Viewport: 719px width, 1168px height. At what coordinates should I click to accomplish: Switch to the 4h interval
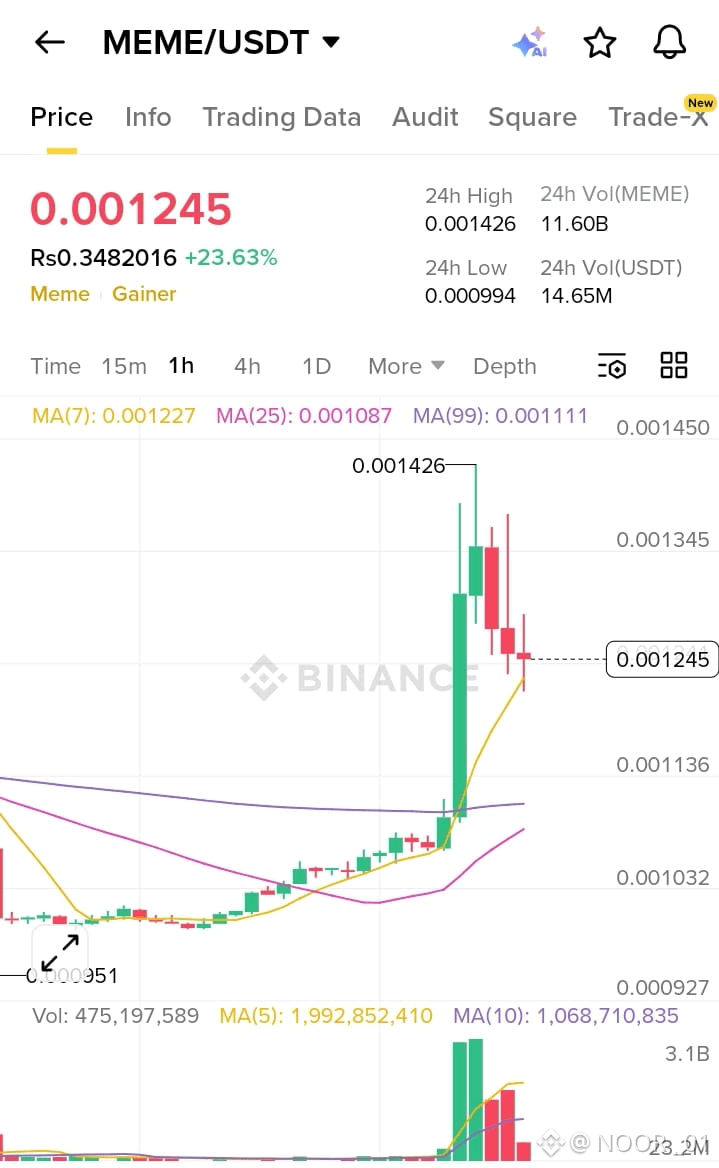[247, 366]
